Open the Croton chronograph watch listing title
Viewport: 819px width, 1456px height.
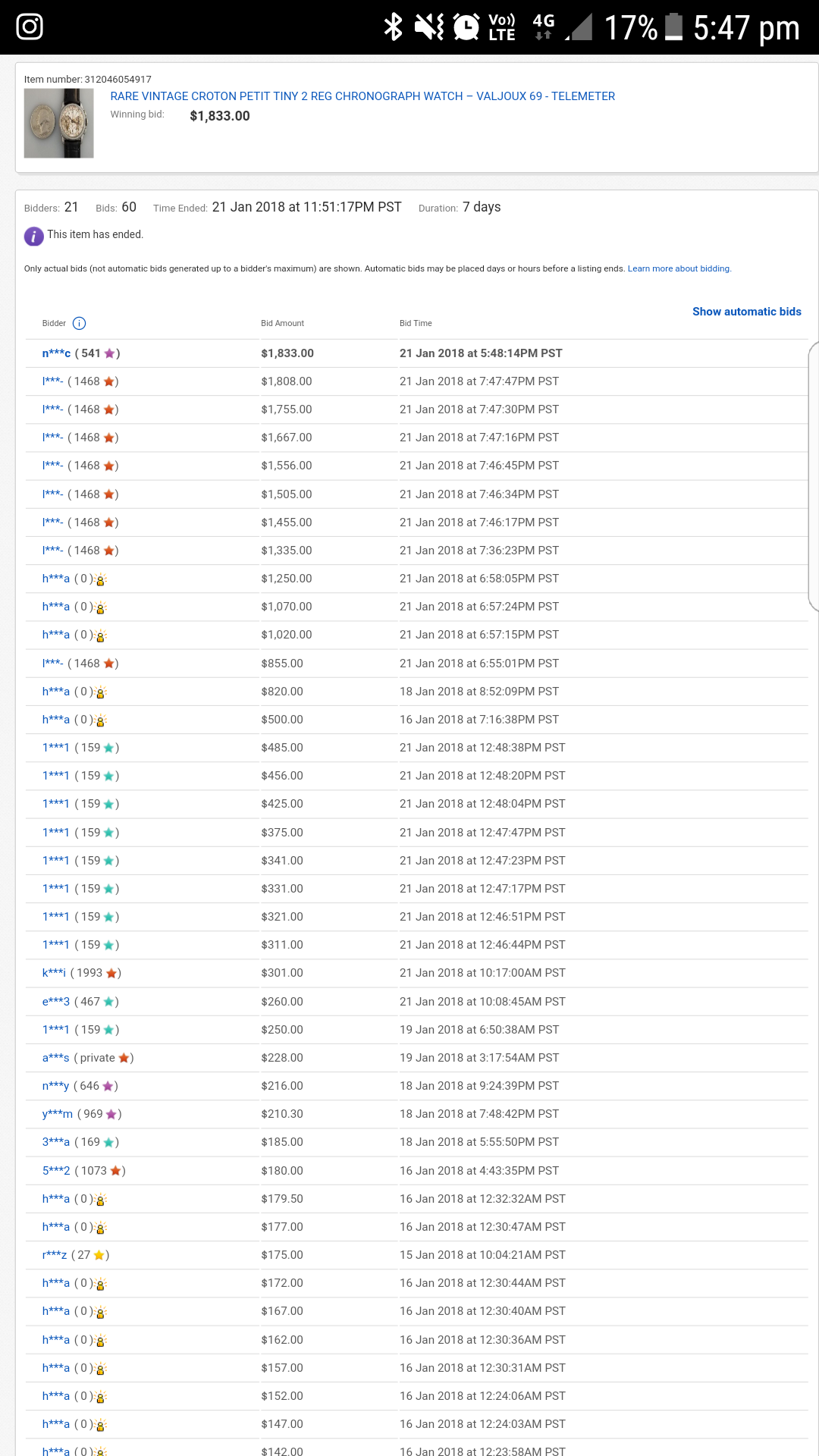[x=362, y=96]
